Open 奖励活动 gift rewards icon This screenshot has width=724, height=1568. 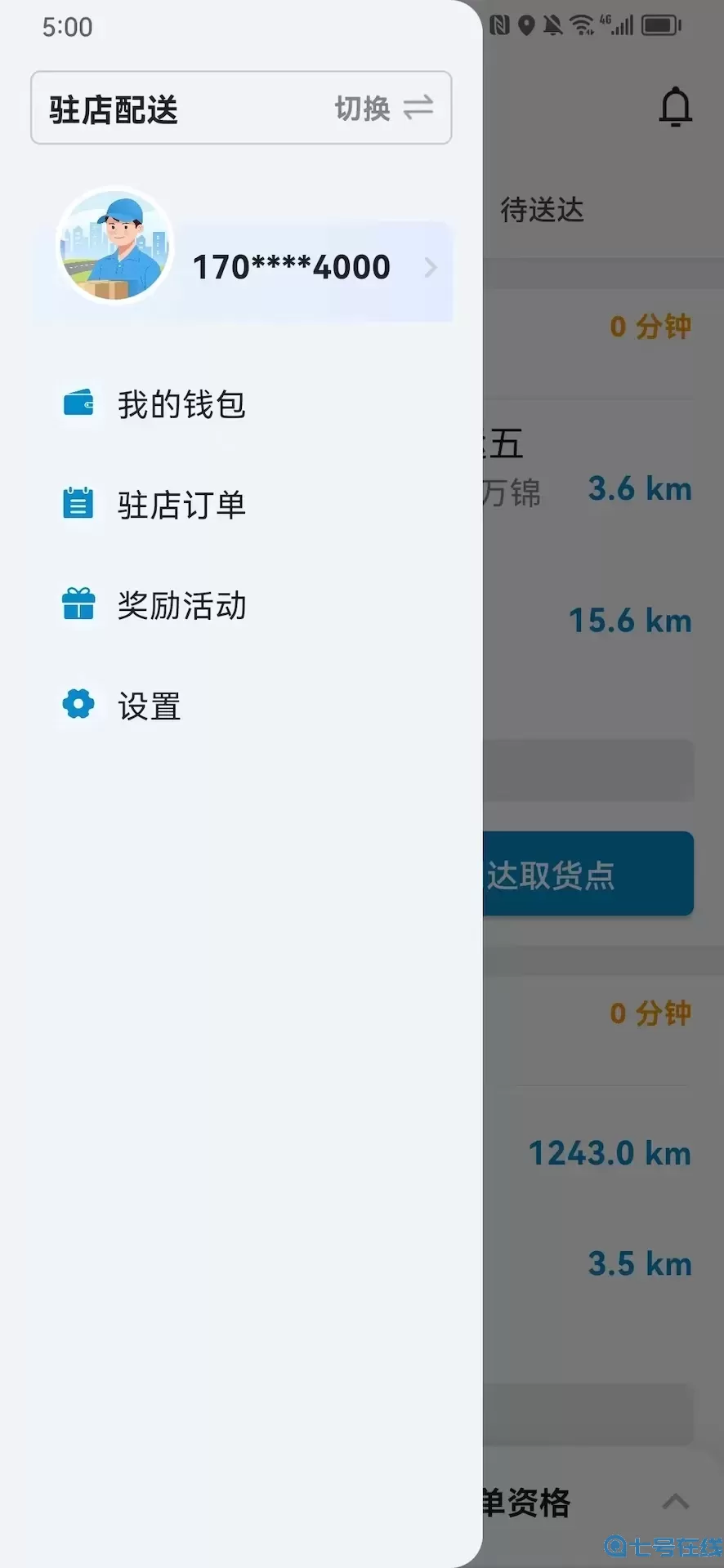click(x=78, y=605)
